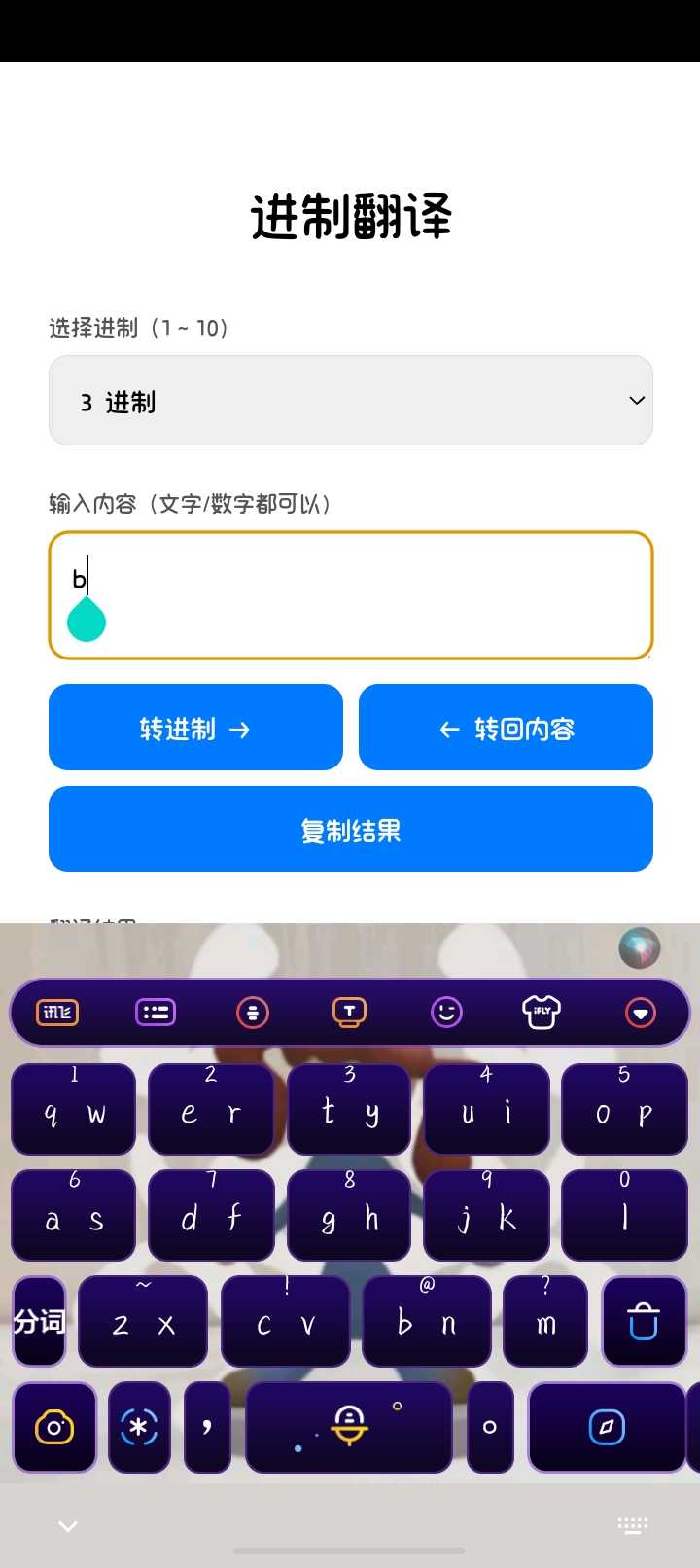
Task: Expand the 3 进制 base dropdown
Action: tap(350, 401)
